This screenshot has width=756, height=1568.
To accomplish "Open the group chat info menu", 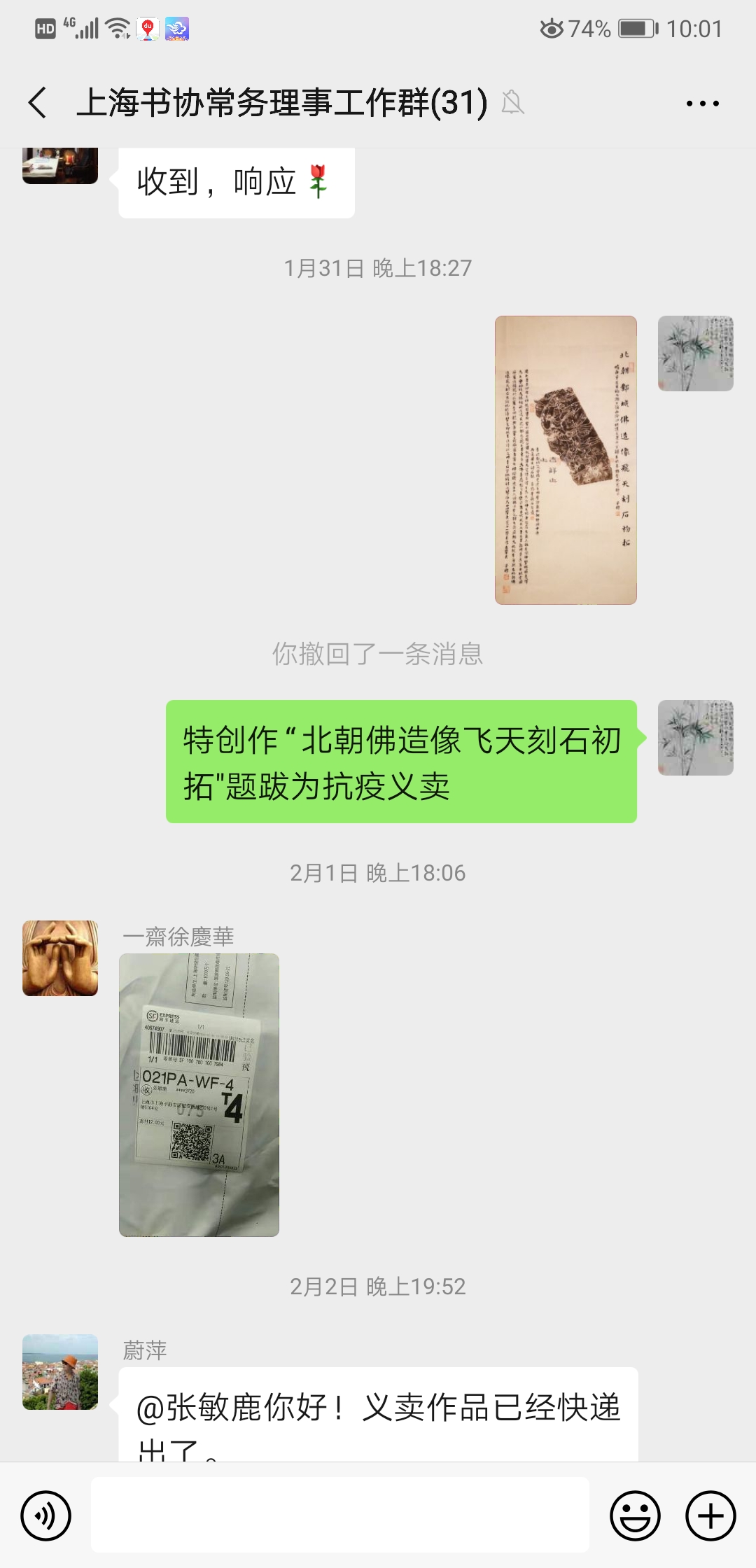I will [702, 103].
